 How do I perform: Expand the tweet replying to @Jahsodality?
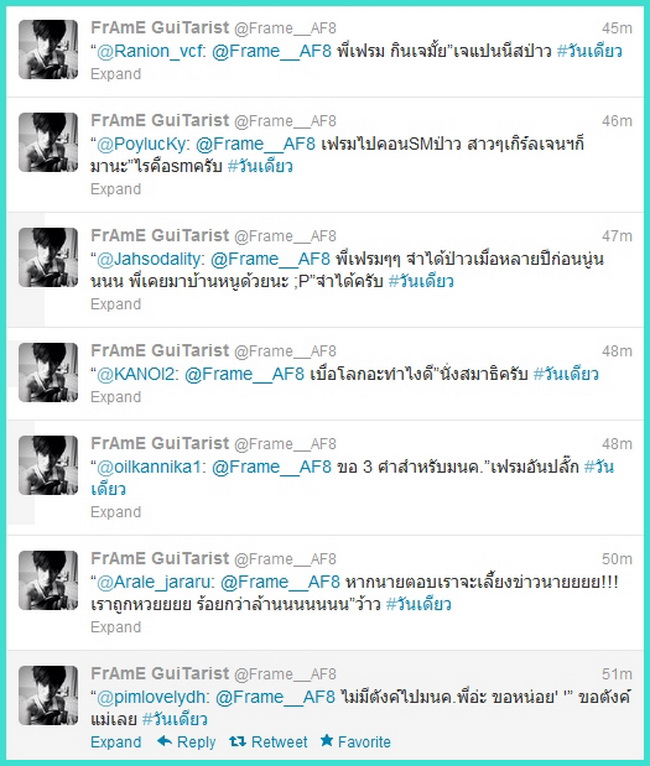pyautogui.click(x=115, y=304)
